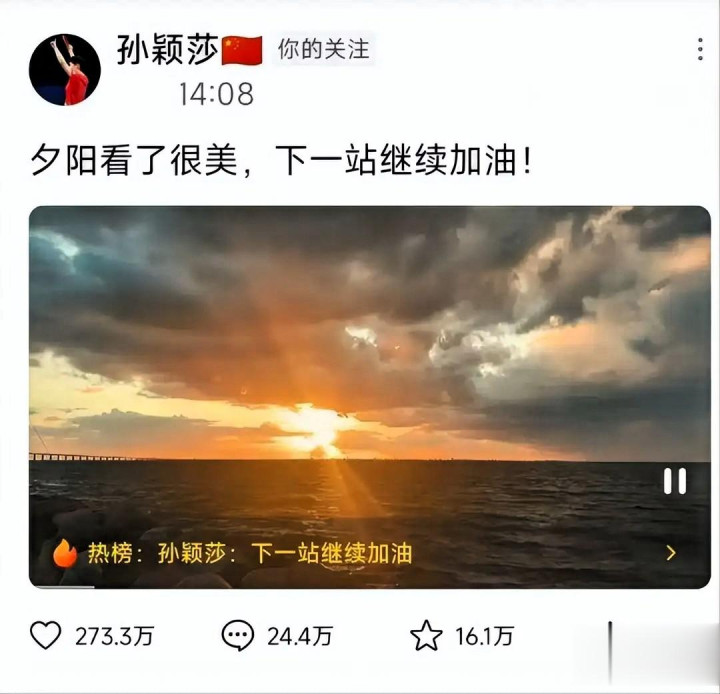Screen dimensions: 720x694
Task: Open the three-dot overflow menu
Action: click(x=700, y=49)
